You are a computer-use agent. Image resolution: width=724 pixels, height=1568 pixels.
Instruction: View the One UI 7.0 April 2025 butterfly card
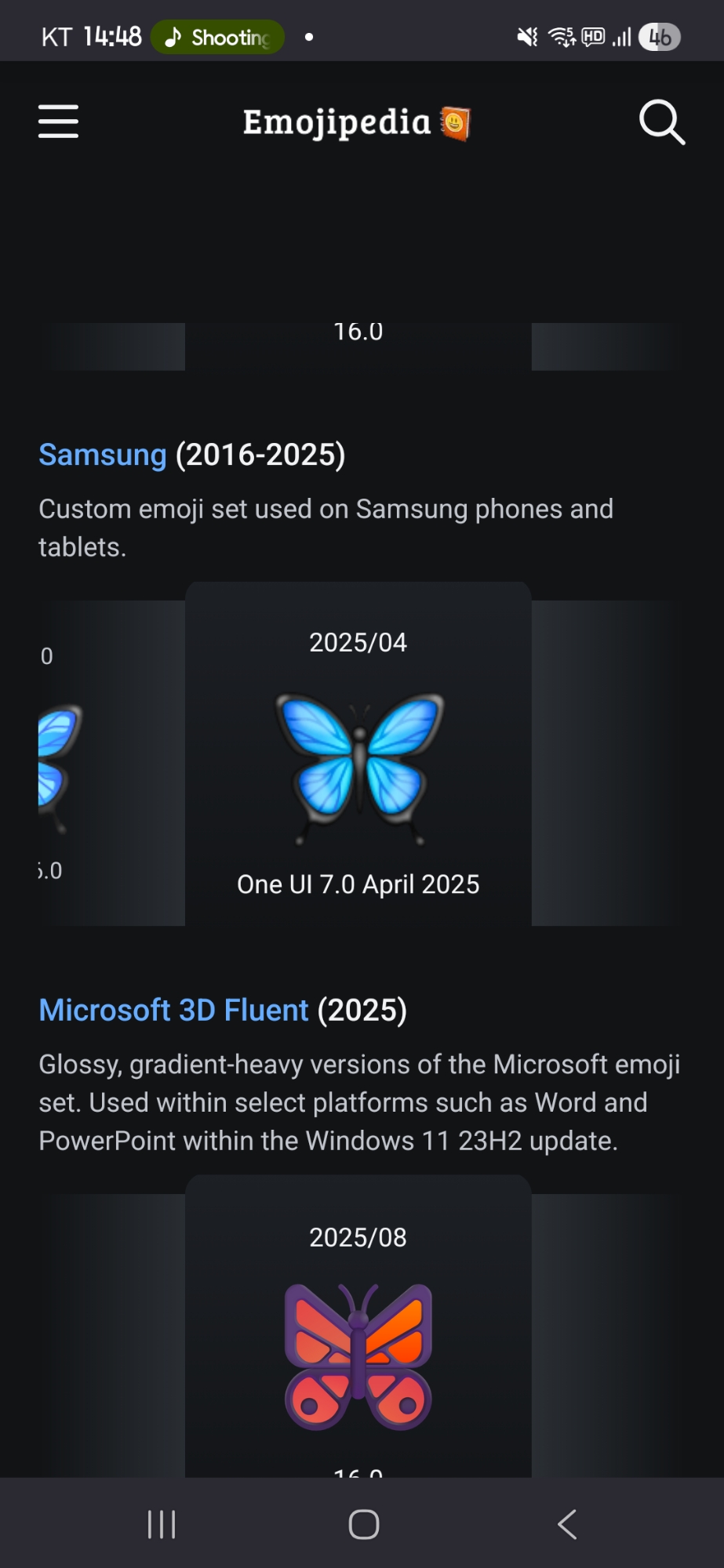pyautogui.click(x=358, y=764)
